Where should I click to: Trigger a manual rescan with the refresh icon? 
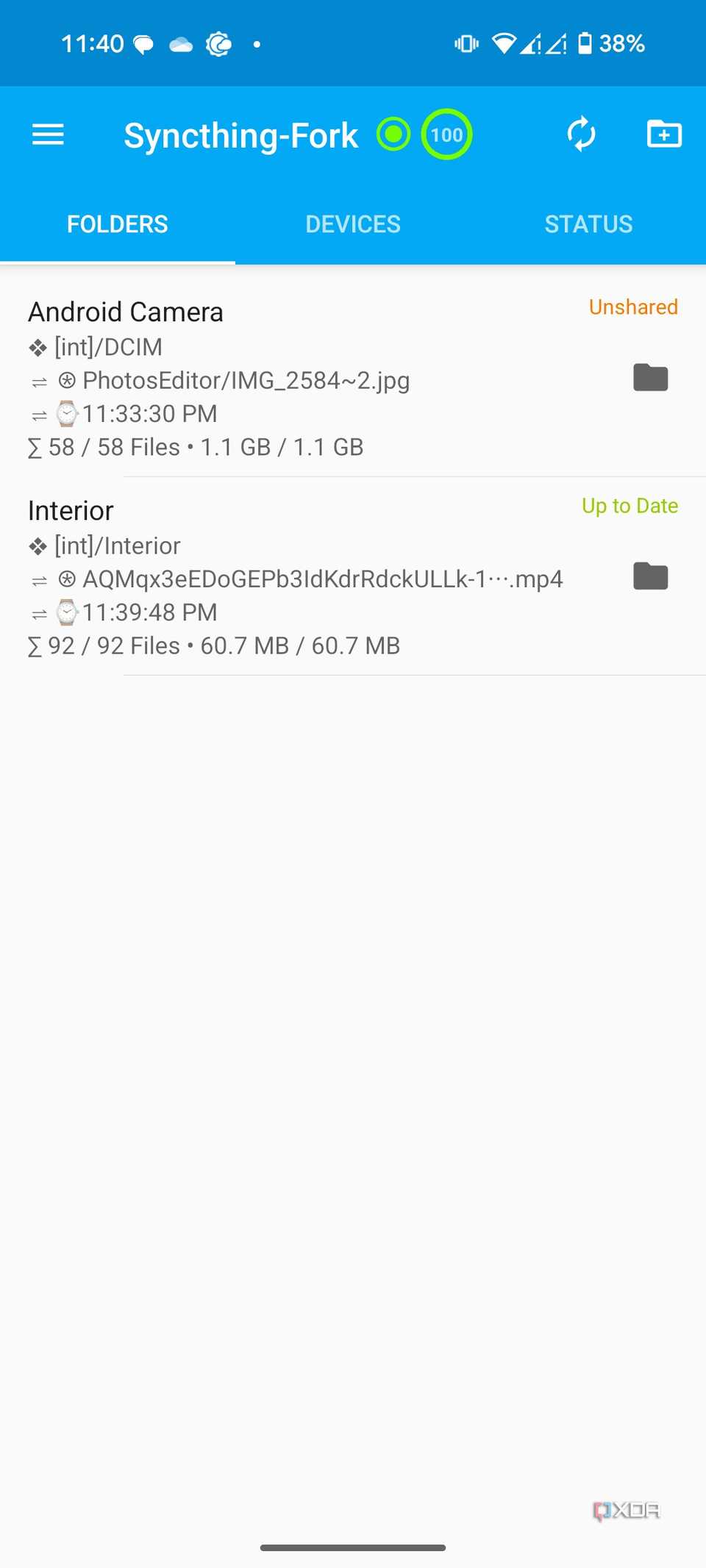[581, 135]
